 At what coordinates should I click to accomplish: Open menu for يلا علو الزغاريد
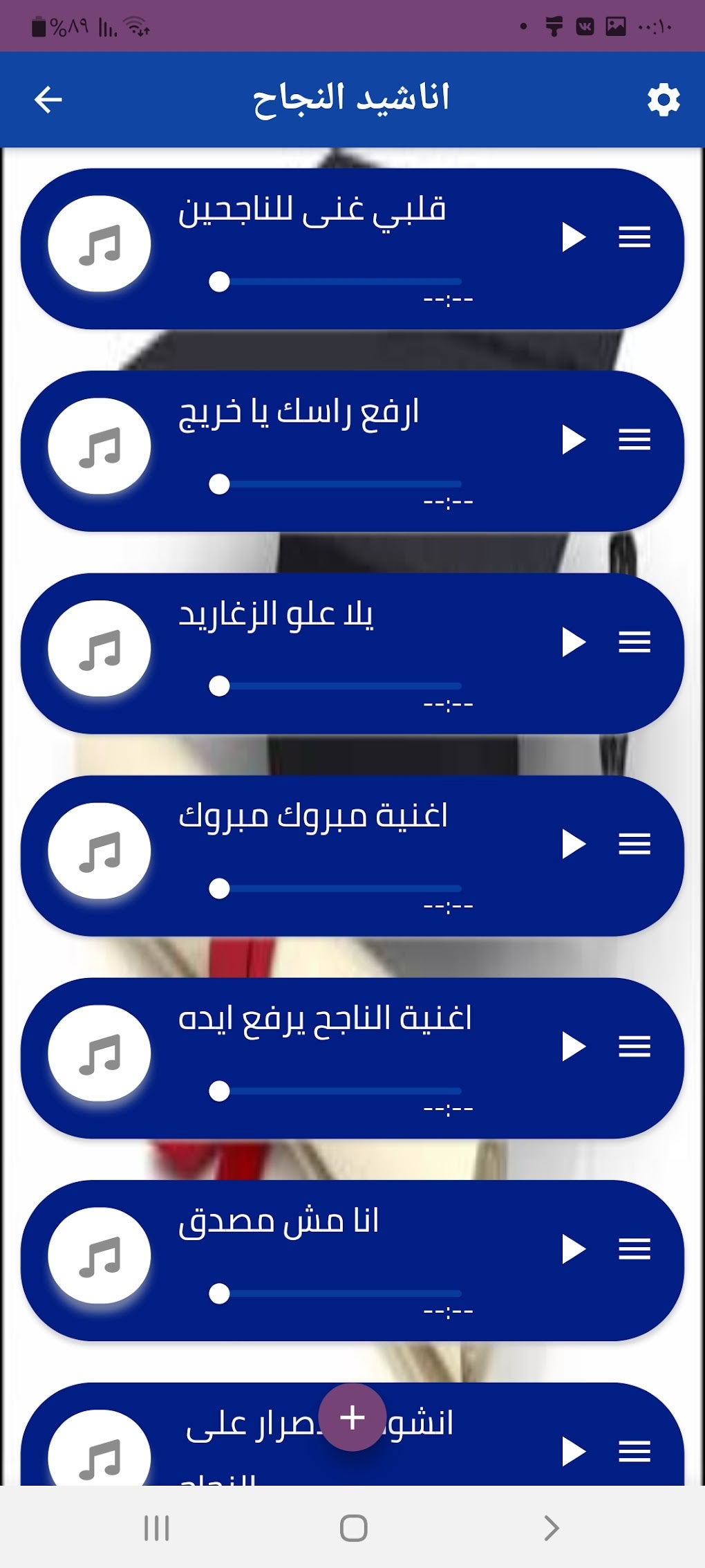pyautogui.click(x=634, y=642)
